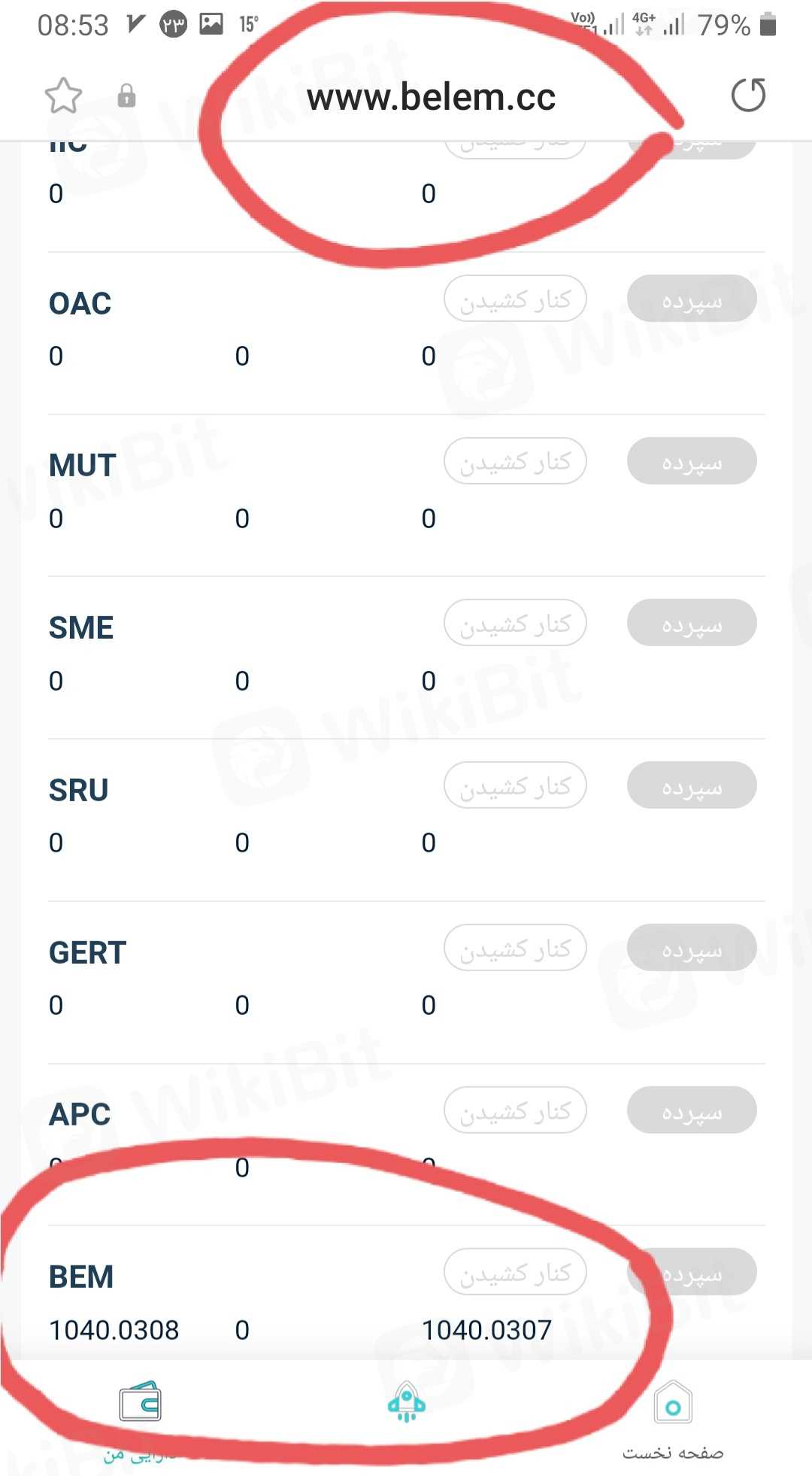Tap the APC سپرده button

692,1110
